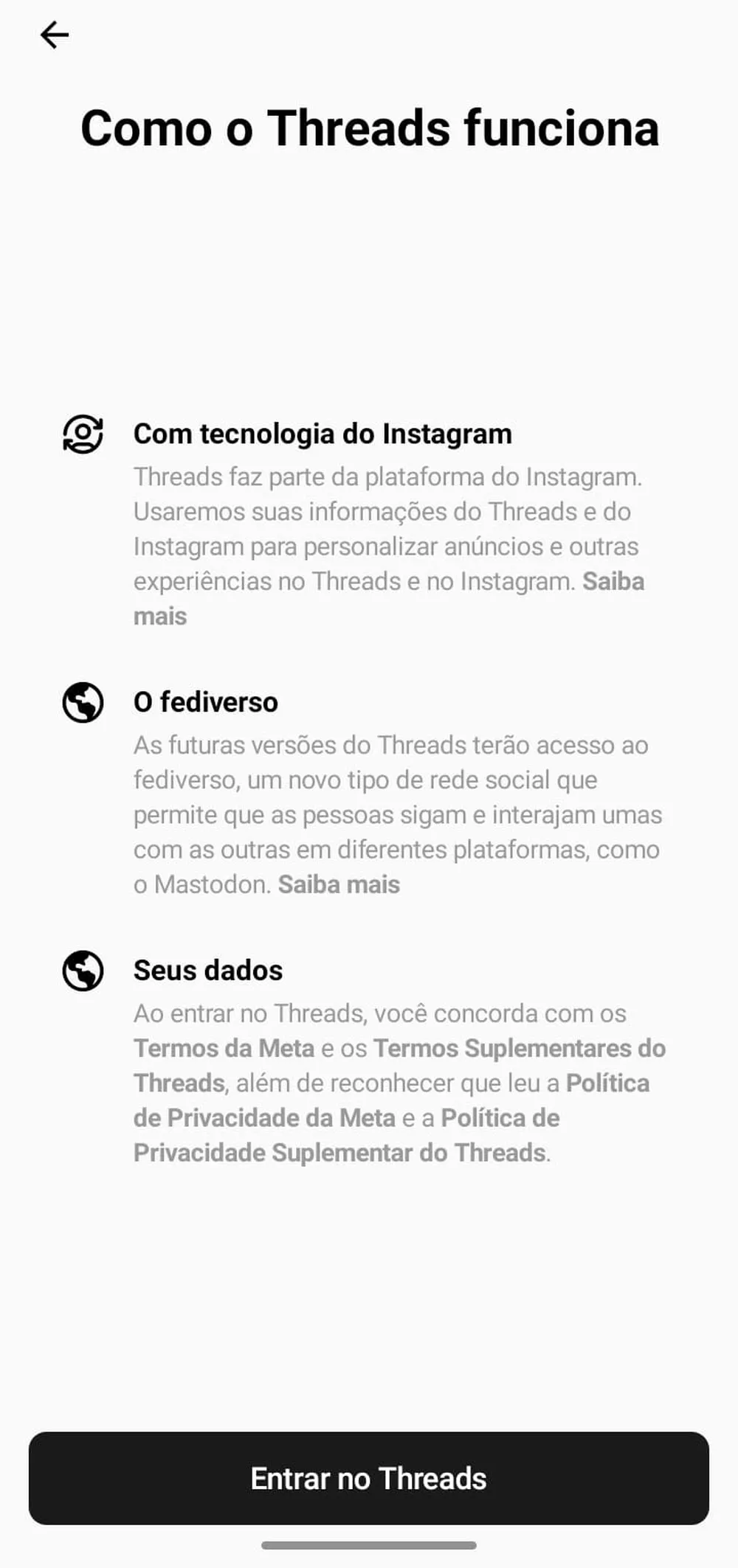Tap the Seus dados section heading

coord(207,971)
